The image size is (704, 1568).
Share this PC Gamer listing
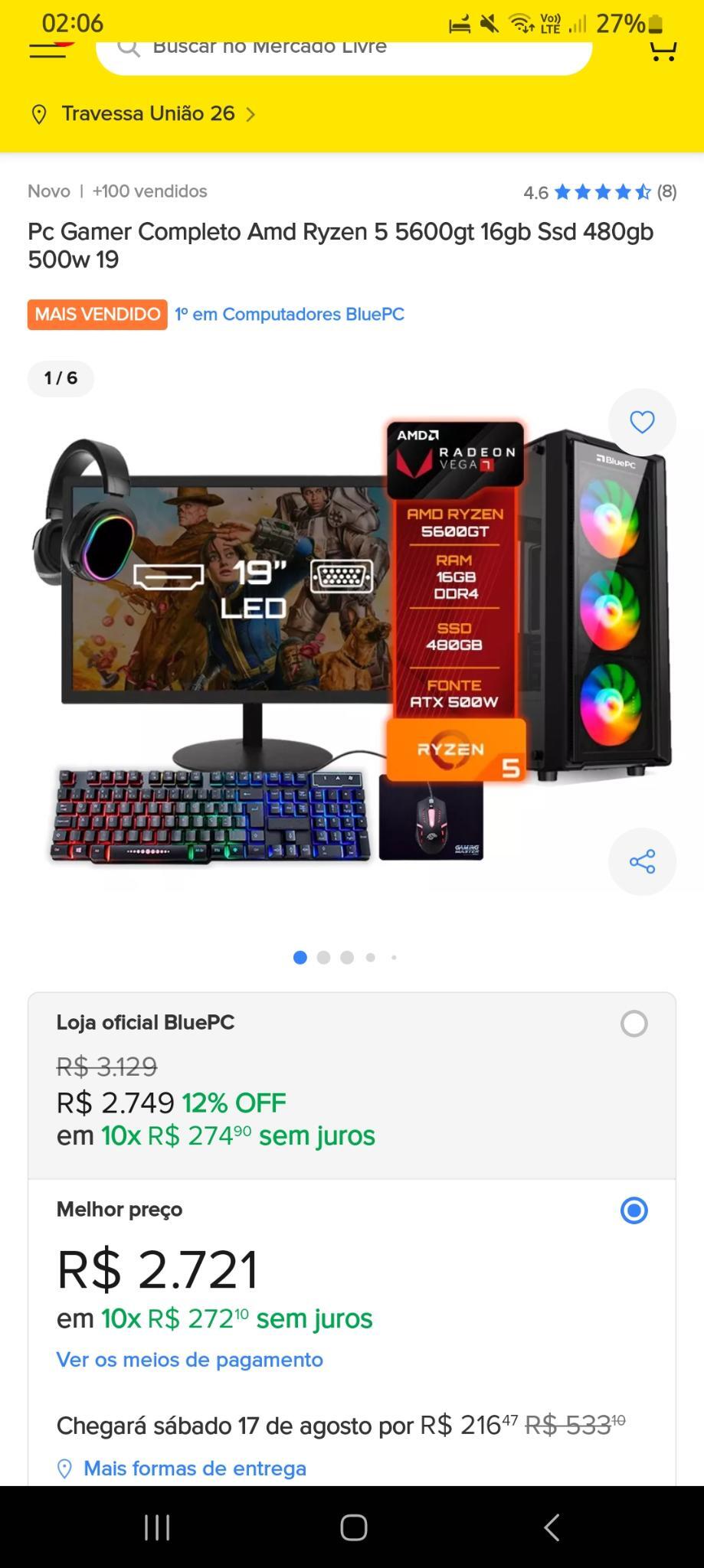(642, 861)
